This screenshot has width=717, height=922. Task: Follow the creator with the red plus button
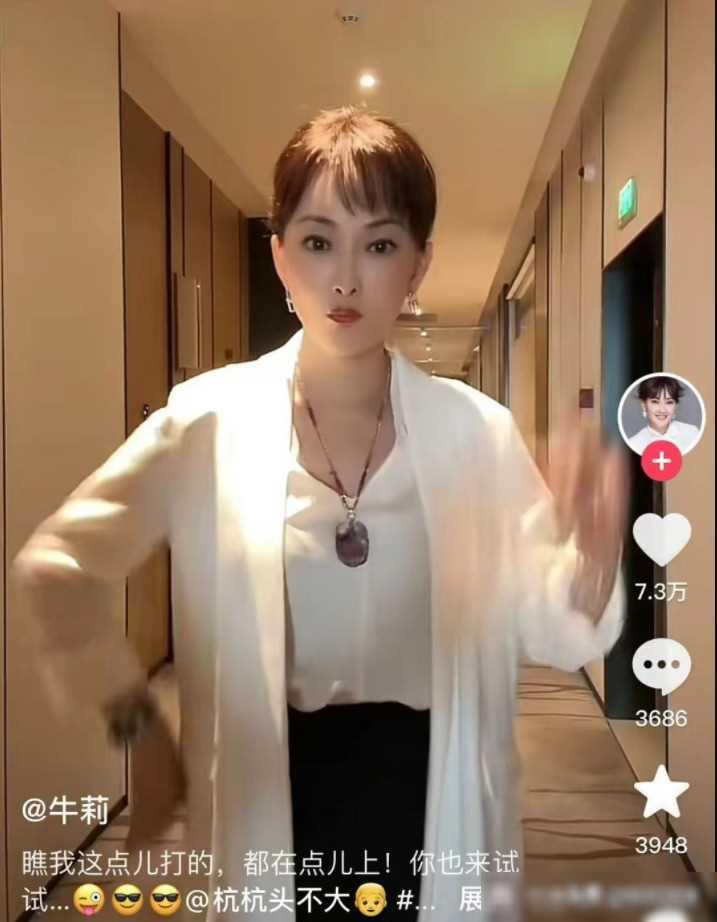click(661, 461)
